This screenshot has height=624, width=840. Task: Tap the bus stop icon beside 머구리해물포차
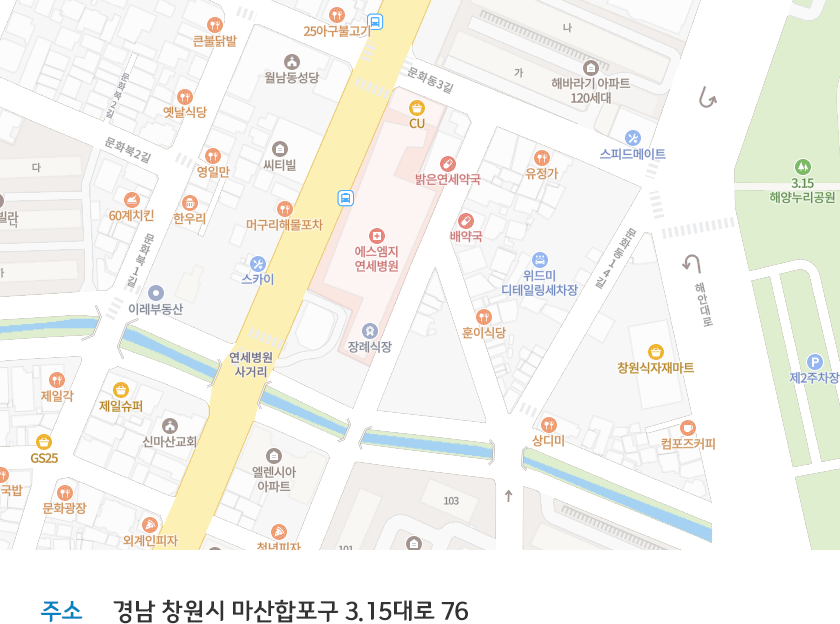pyautogui.click(x=345, y=198)
